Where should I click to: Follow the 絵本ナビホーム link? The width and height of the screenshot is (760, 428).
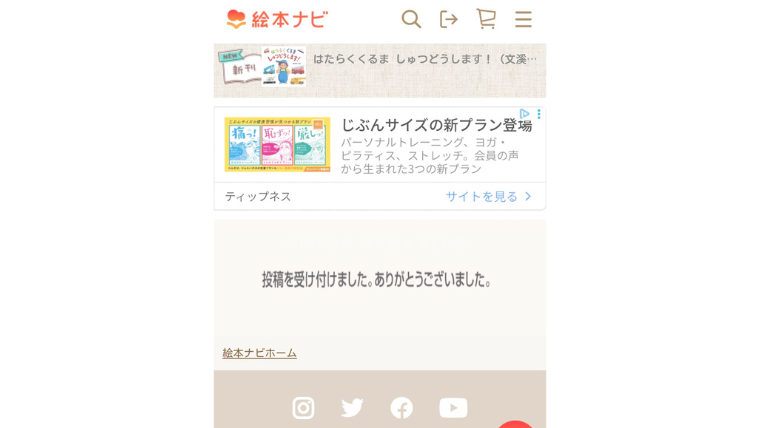click(259, 353)
